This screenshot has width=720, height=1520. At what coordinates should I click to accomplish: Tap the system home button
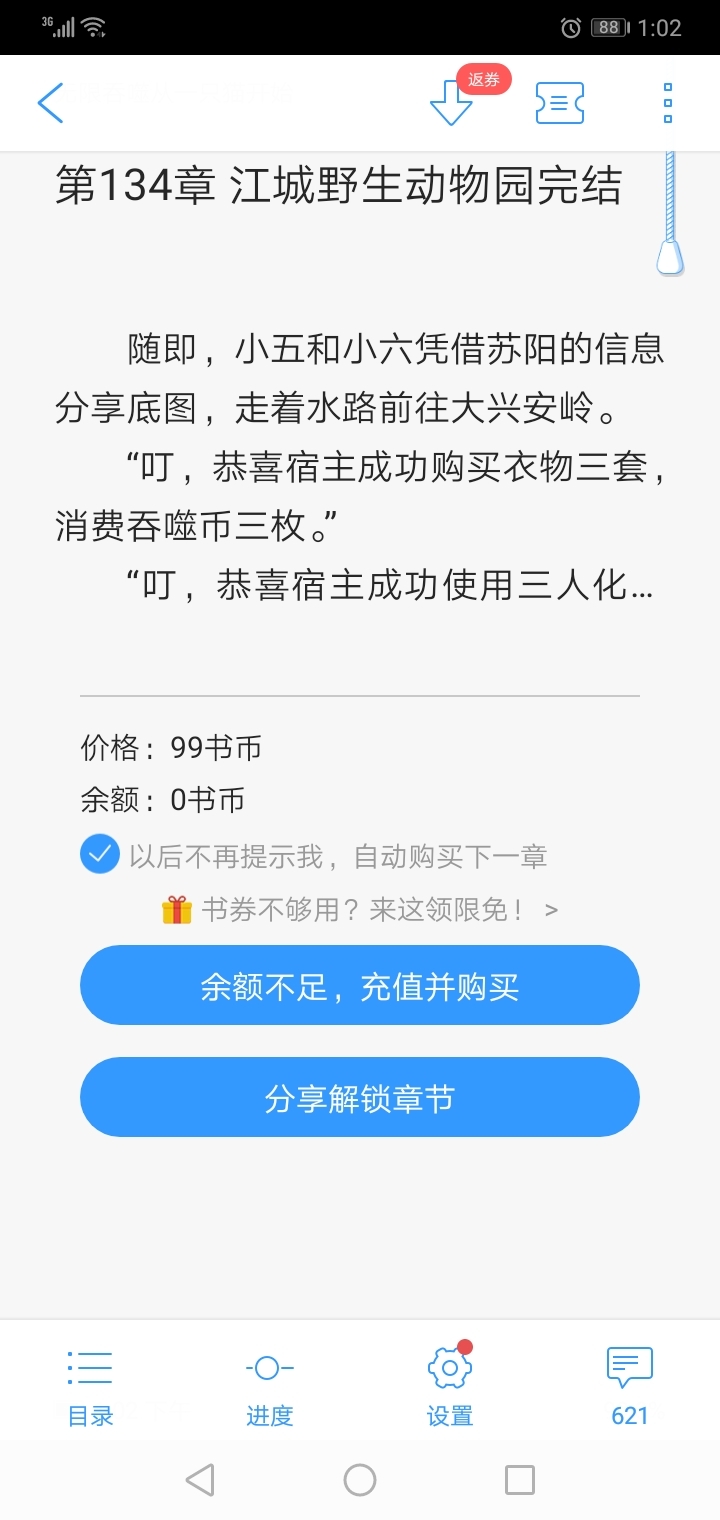coord(360,1480)
